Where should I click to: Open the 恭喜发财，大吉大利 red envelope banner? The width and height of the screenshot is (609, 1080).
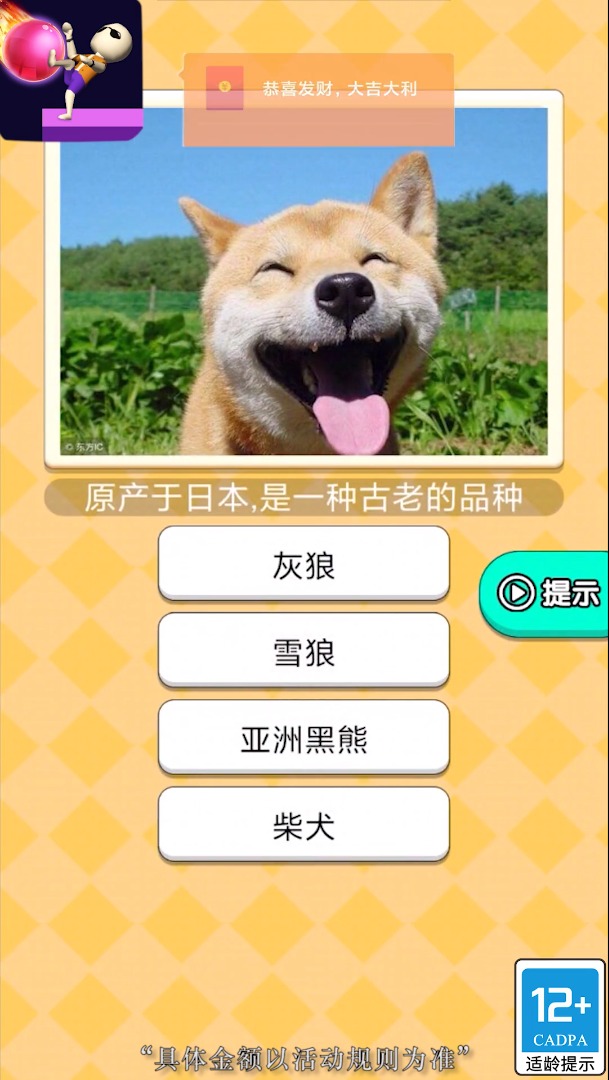318,90
